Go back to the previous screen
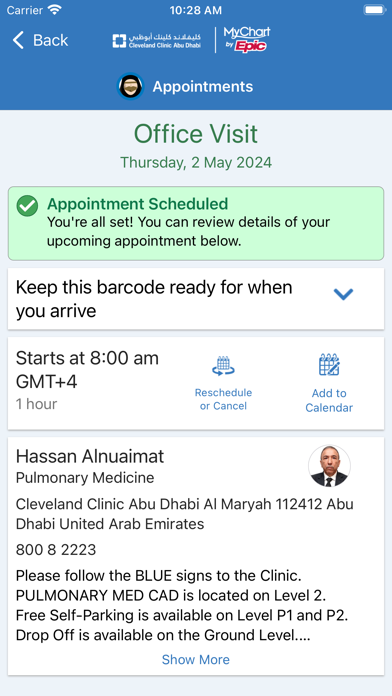392x696 pixels. click(40, 40)
